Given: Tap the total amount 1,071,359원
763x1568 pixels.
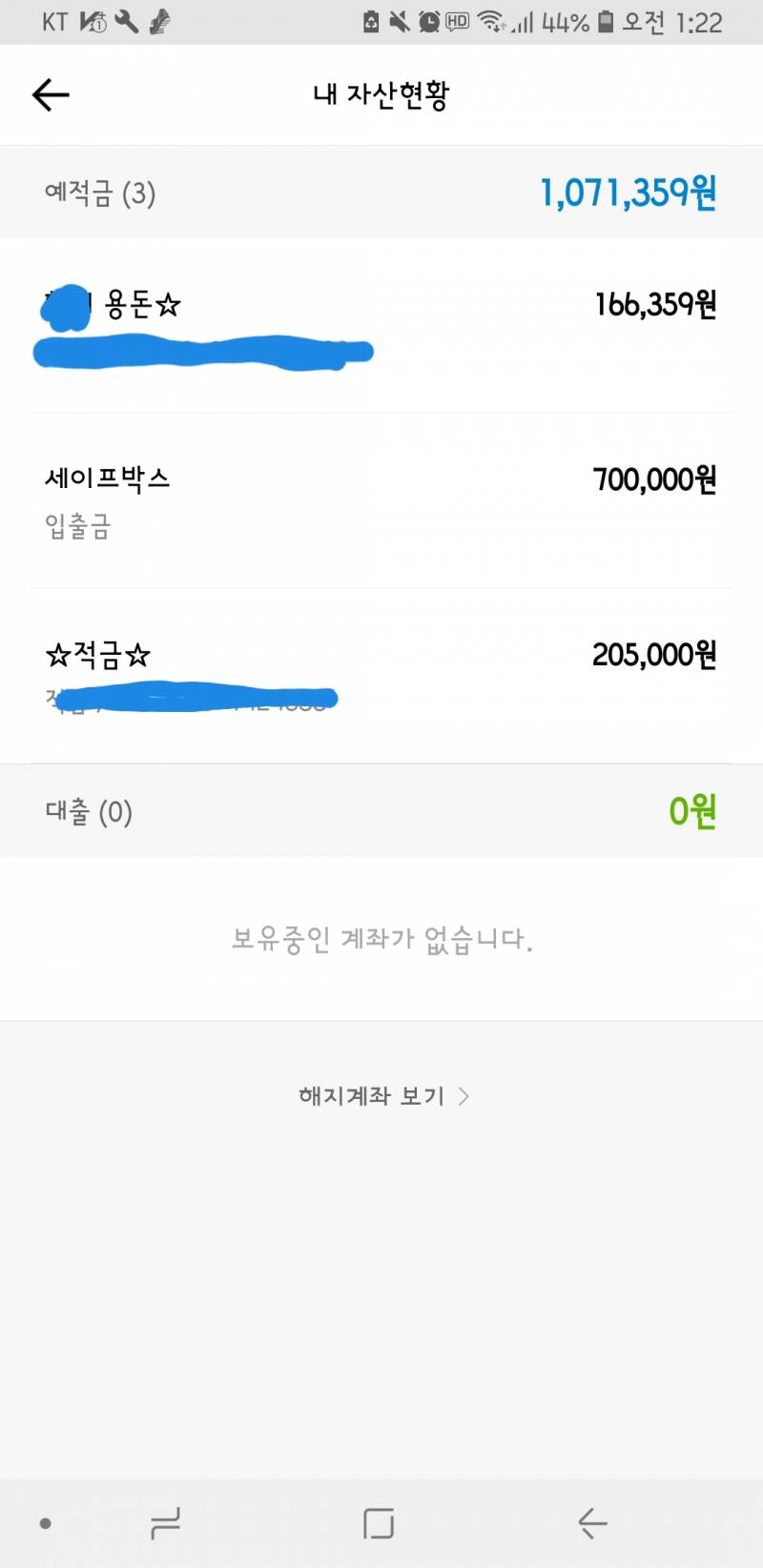Looking at the screenshot, I should 628,193.
